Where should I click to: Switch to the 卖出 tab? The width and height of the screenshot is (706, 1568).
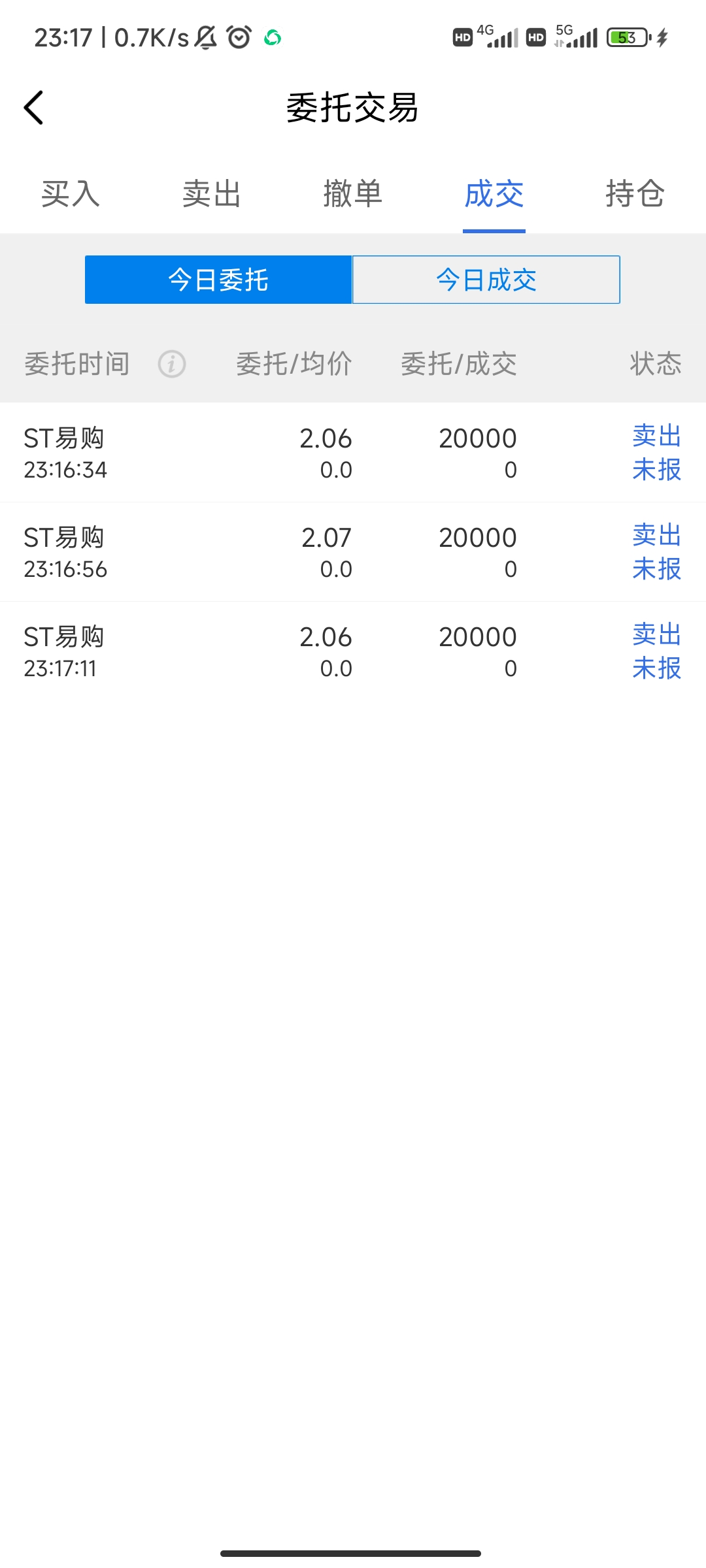pos(212,194)
